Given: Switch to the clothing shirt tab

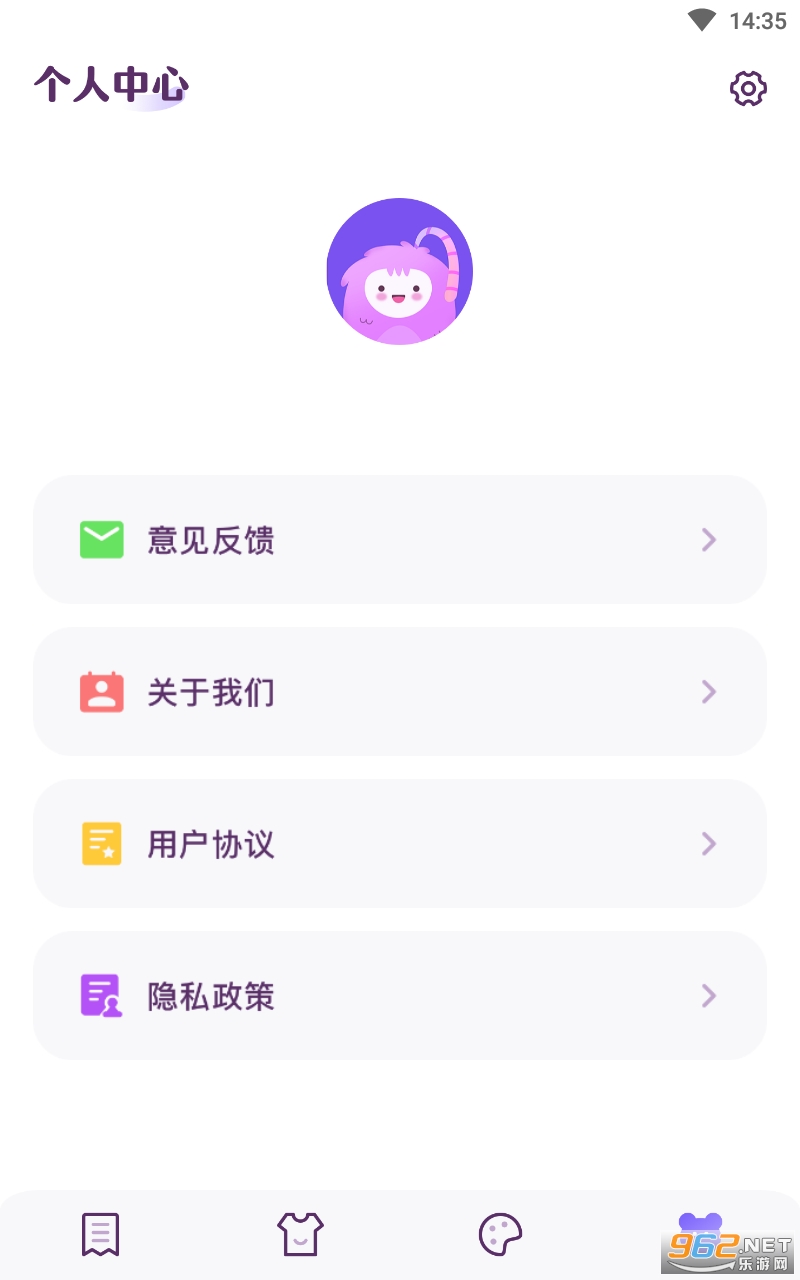Looking at the screenshot, I should coord(300,1234).
